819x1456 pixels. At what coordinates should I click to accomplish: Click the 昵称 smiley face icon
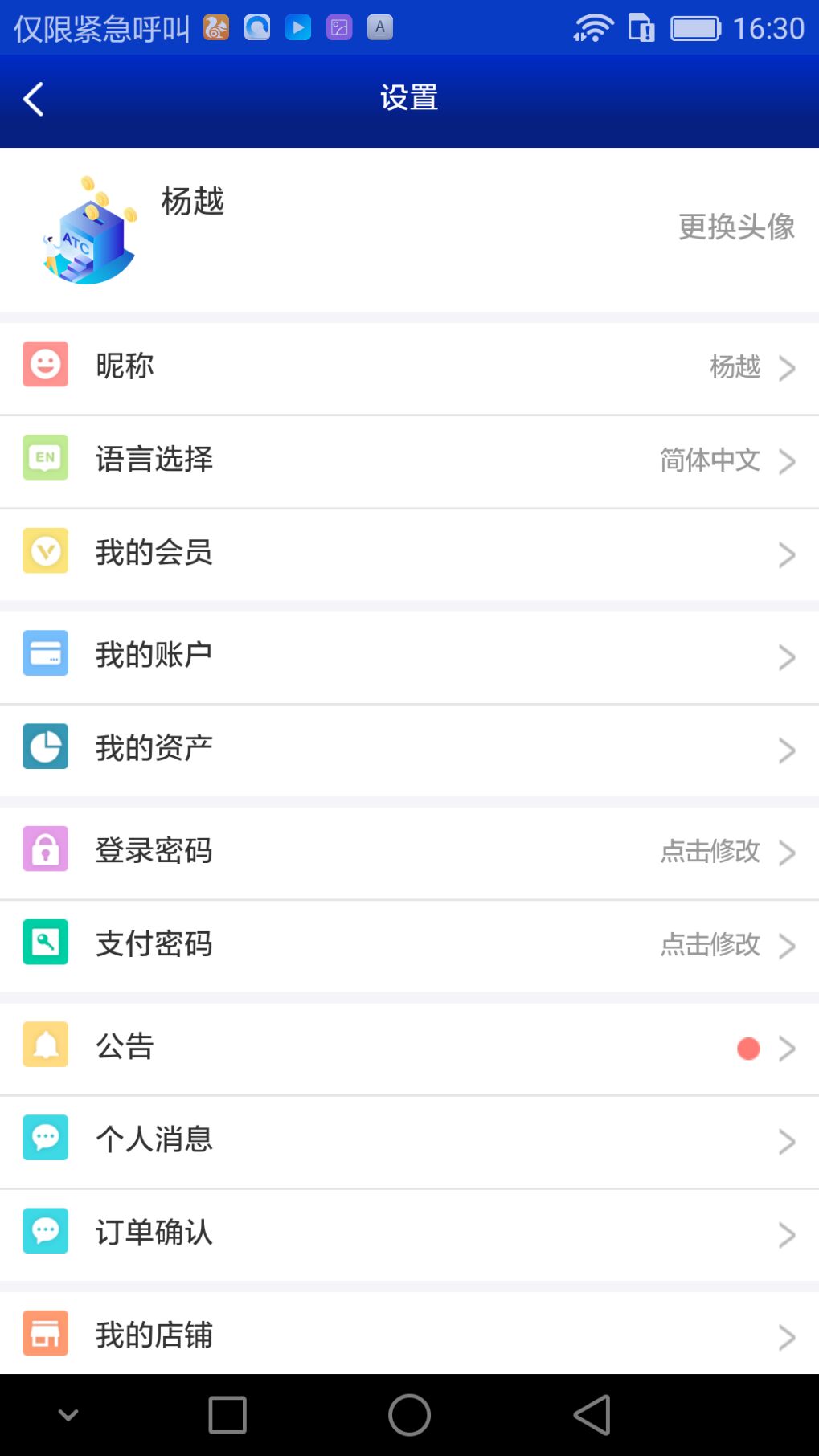click(45, 365)
